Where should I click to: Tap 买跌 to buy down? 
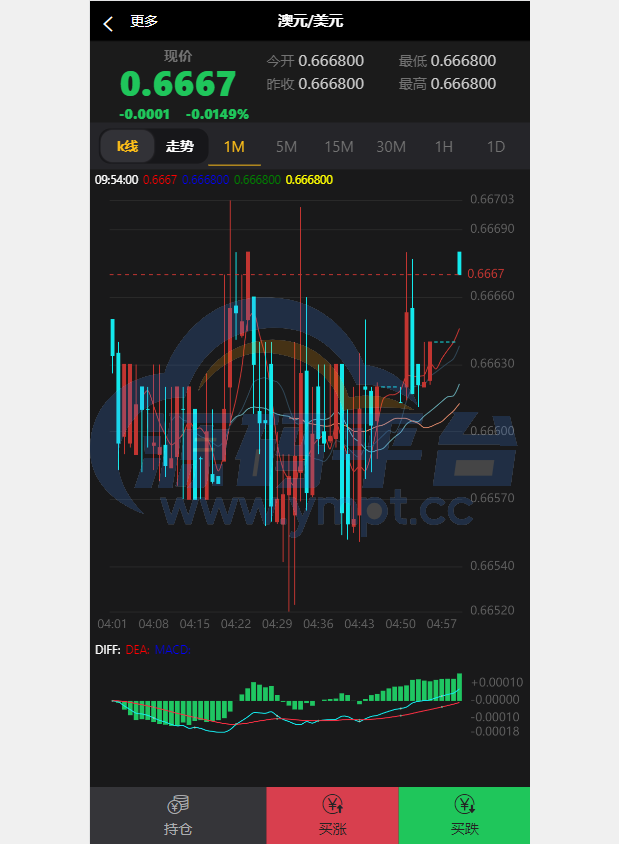[464, 815]
